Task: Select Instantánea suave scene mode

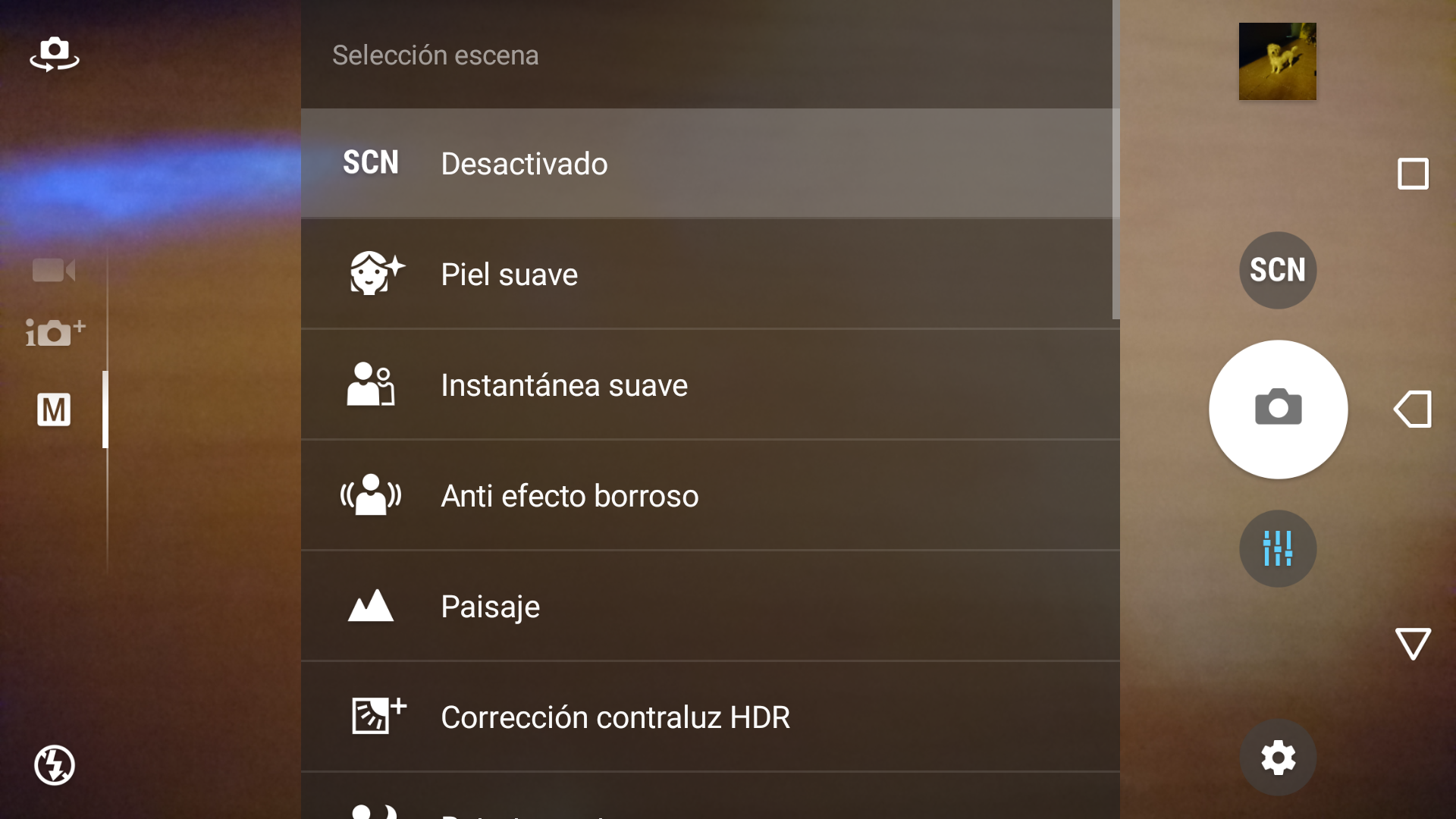Action: [x=709, y=385]
